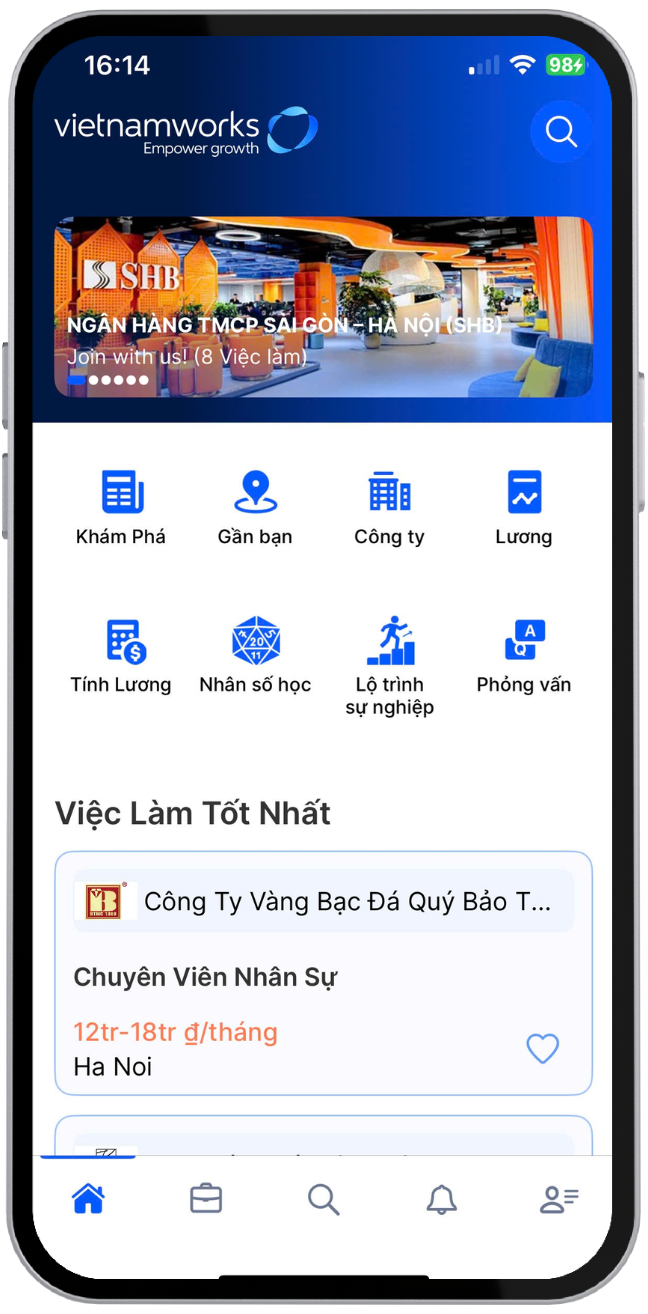Image resolution: width=648 pixels, height=1314 pixels.
Task: Switch to the briefcase jobs tab
Action: pos(206,1198)
